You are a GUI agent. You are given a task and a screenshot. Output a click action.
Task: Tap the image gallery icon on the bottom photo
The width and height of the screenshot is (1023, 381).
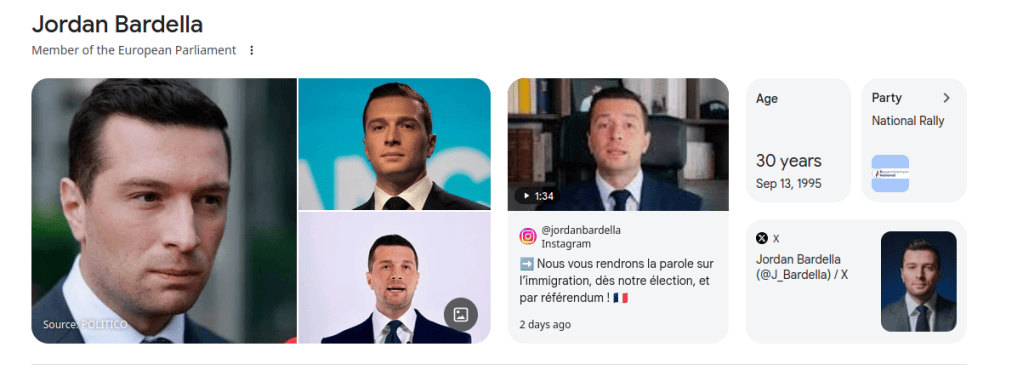pyautogui.click(x=461, y=314)
